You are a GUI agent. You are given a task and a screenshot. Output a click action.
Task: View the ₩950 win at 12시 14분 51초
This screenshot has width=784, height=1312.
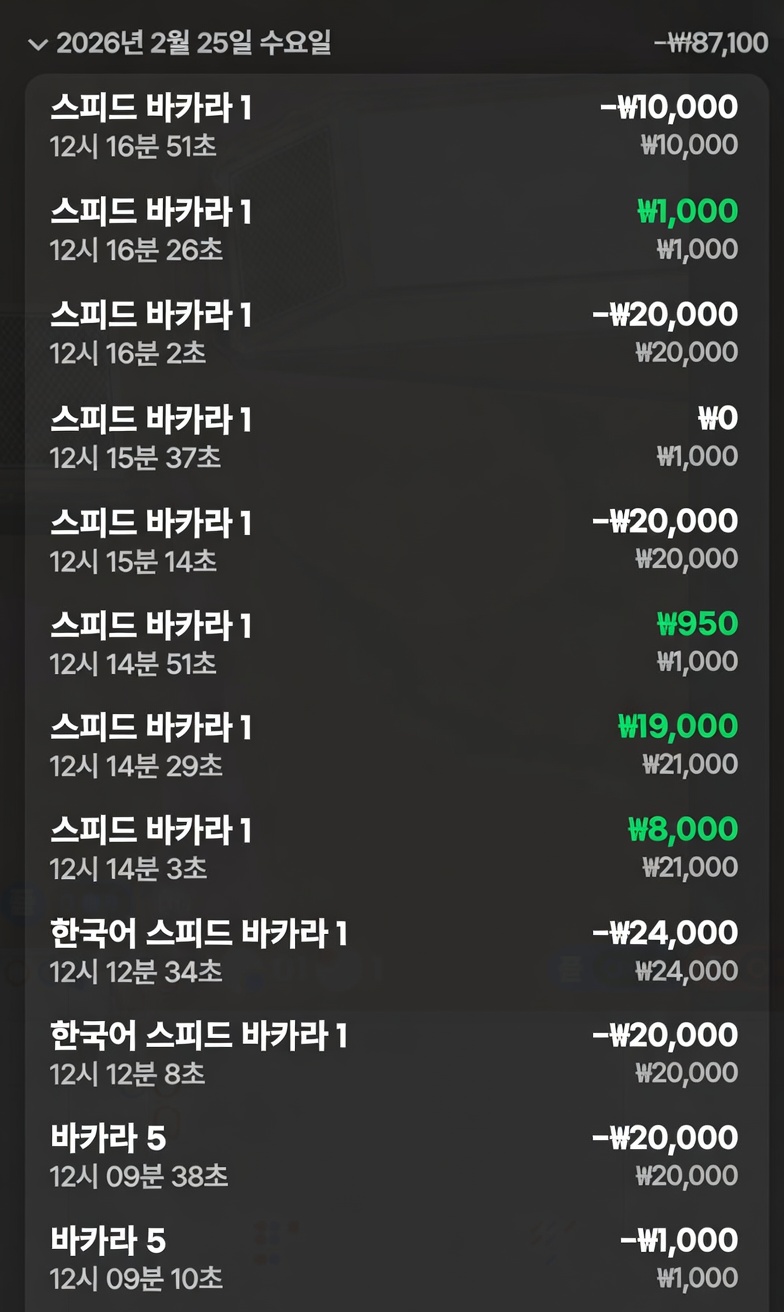point(395,643)
